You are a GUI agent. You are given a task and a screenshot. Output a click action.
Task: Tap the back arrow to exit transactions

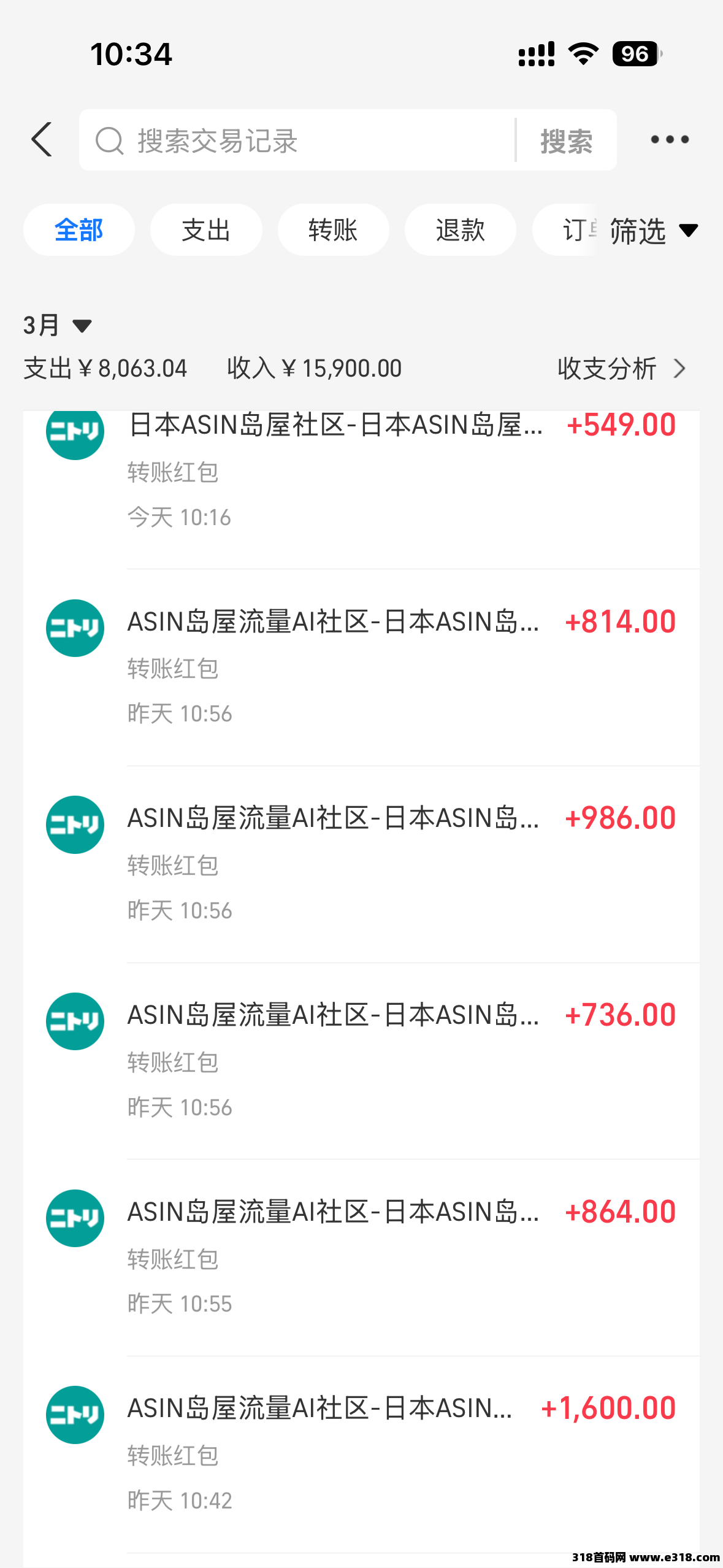[40, 139]
